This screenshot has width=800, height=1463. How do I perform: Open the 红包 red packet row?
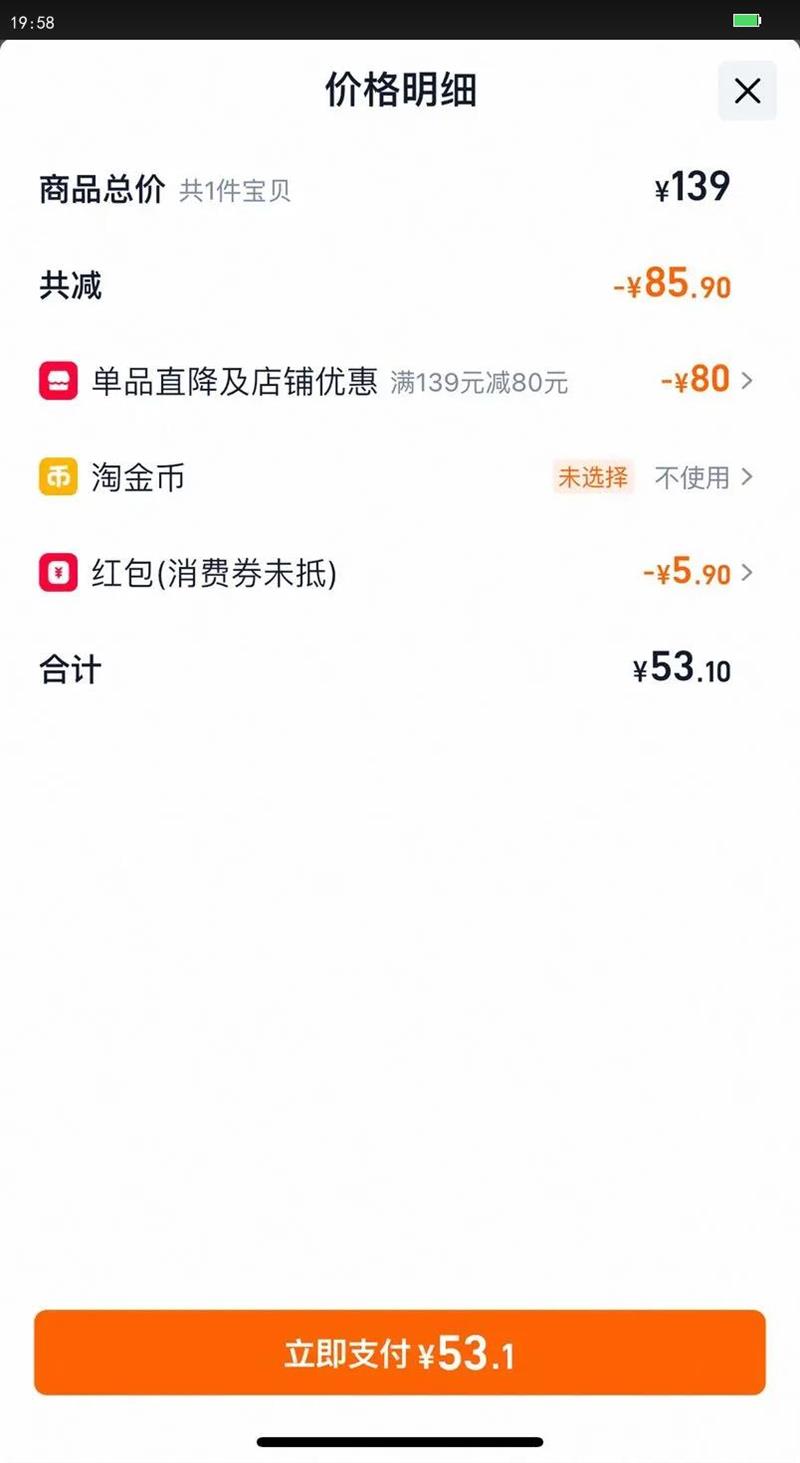pos(400,574)
